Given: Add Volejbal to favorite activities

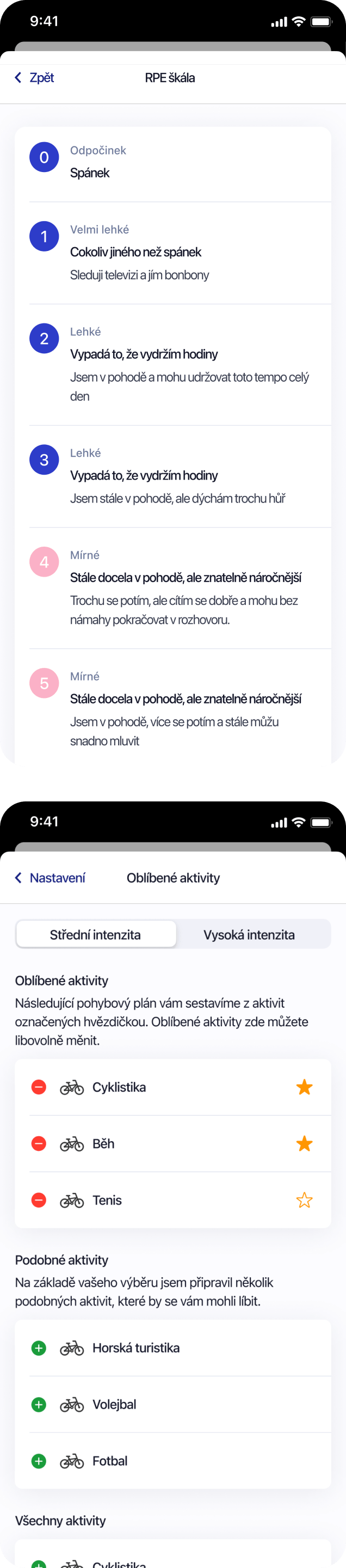Looking at the screenshot, I should (38, 1404).
